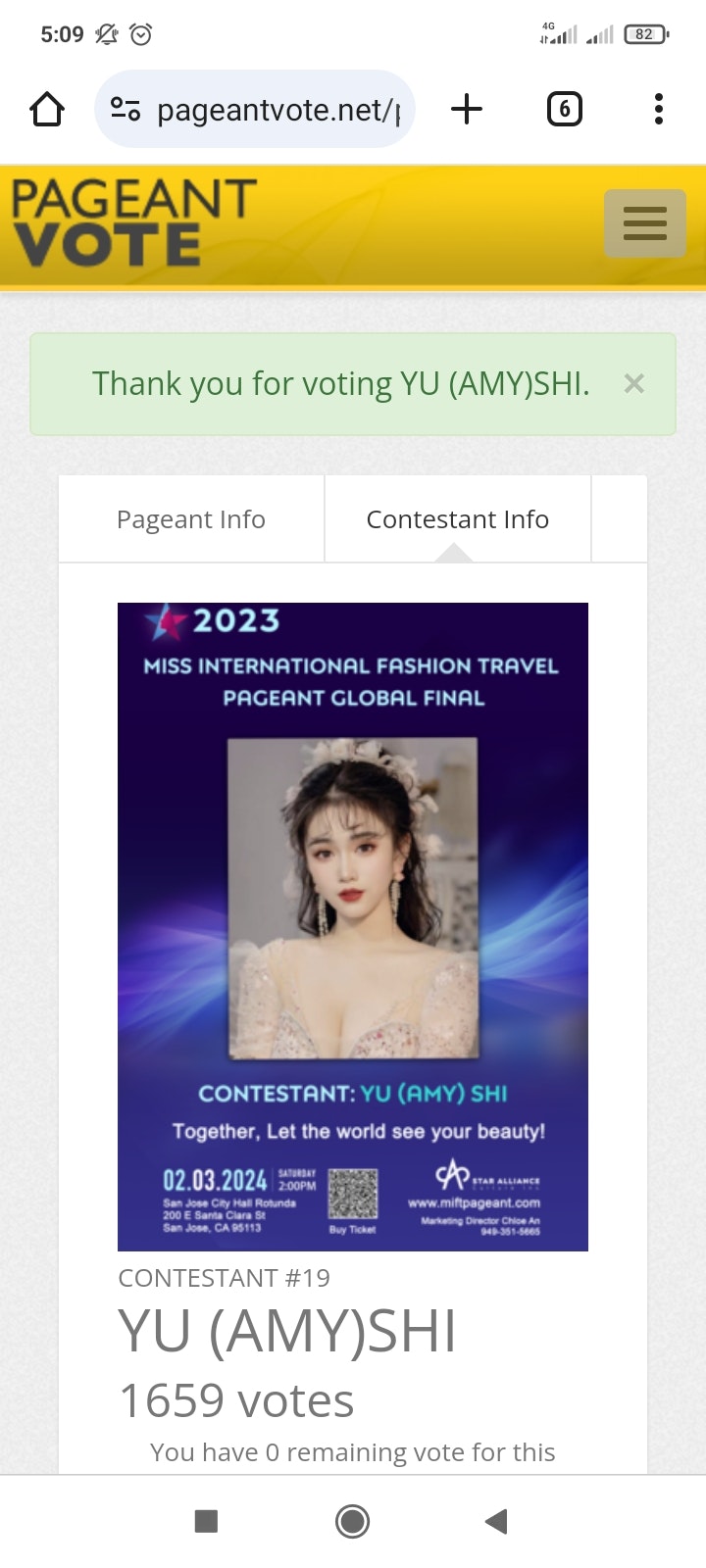This screenshot has height=1568, width=706.
Task: Open the tab switcher showing 6 tabs
Action: coord(564,110)
